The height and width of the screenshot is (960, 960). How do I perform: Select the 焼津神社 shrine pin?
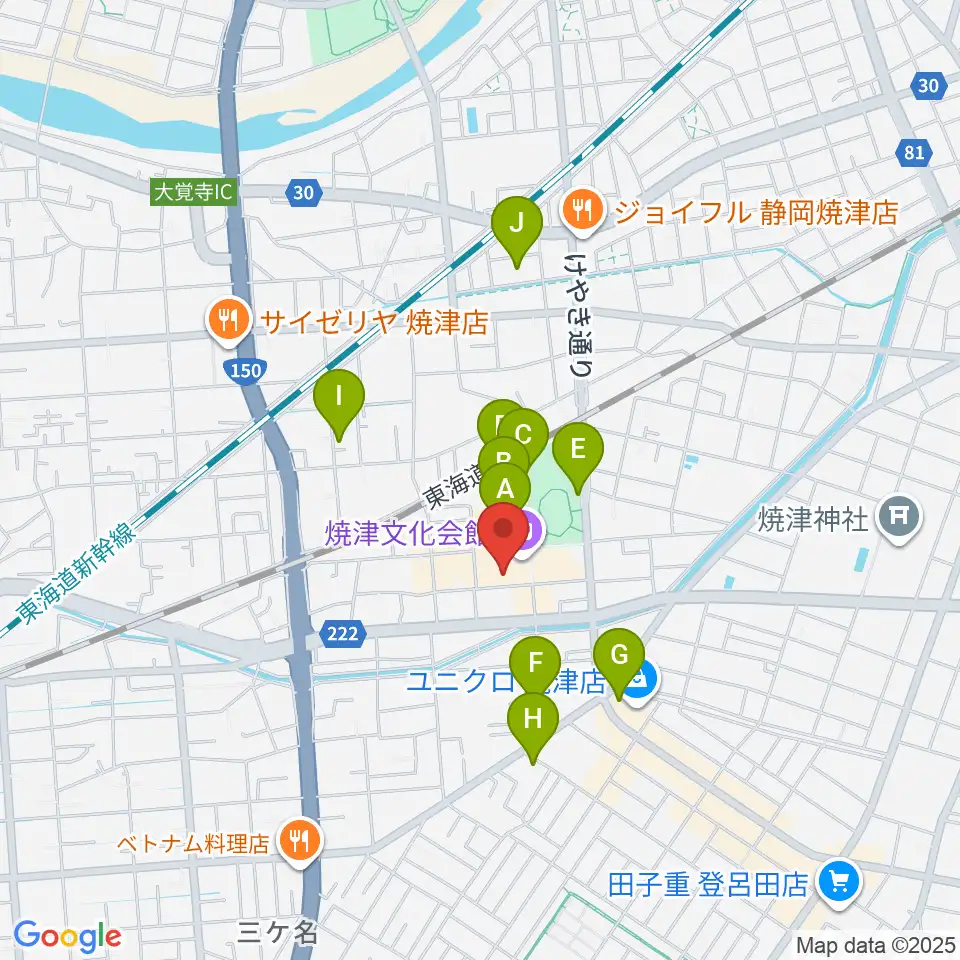[x=898, y=519]
